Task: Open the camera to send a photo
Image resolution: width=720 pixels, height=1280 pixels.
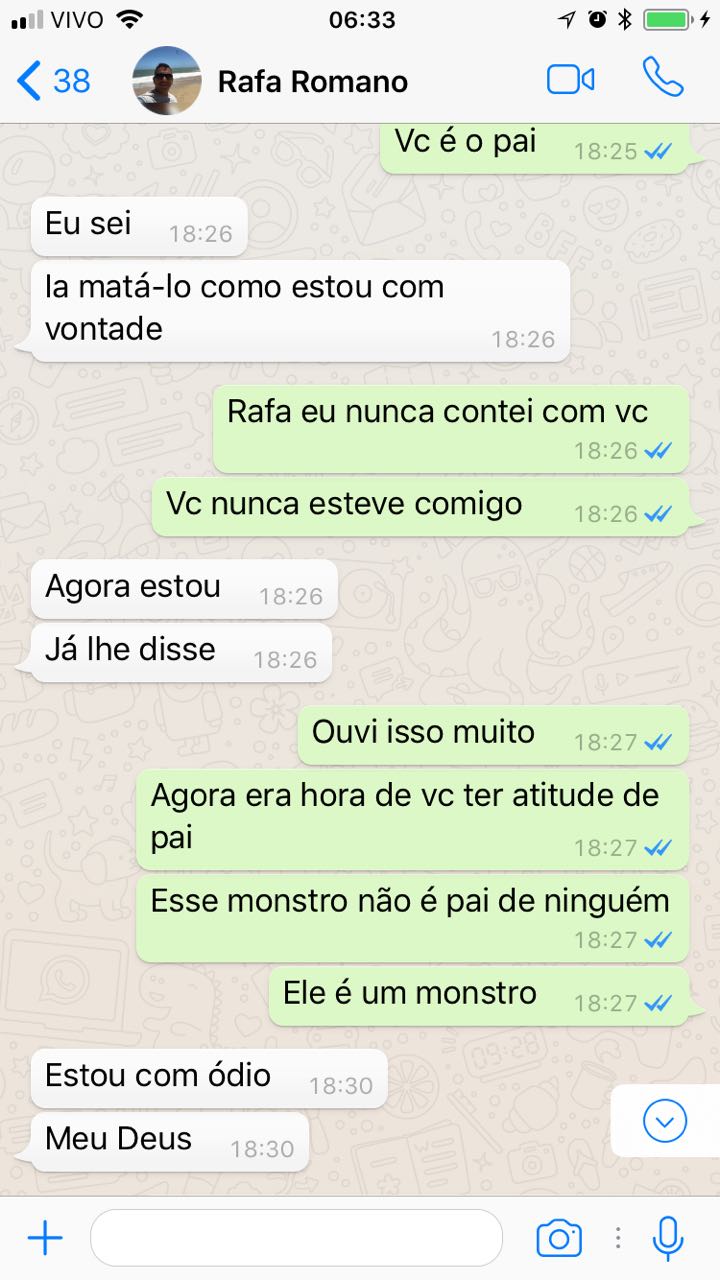Action: click(559, 1239)
